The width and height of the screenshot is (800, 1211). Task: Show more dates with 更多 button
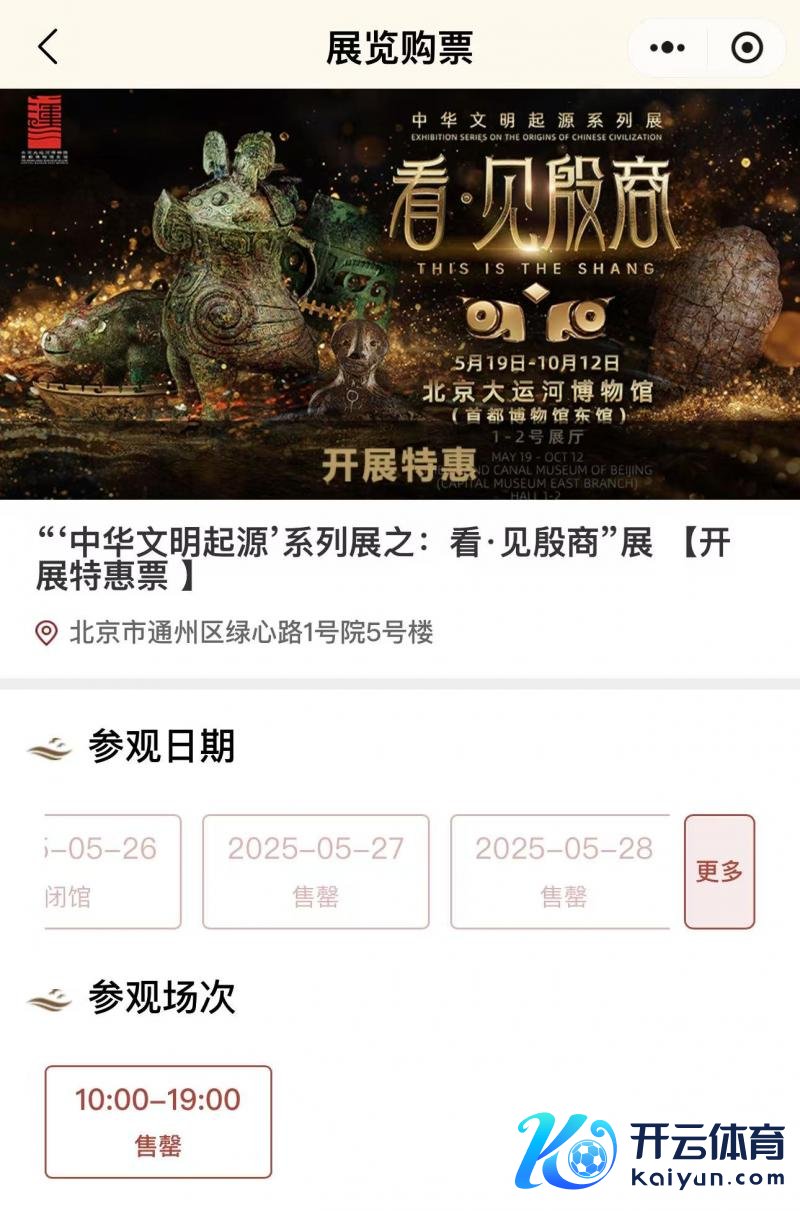[719, 871]
